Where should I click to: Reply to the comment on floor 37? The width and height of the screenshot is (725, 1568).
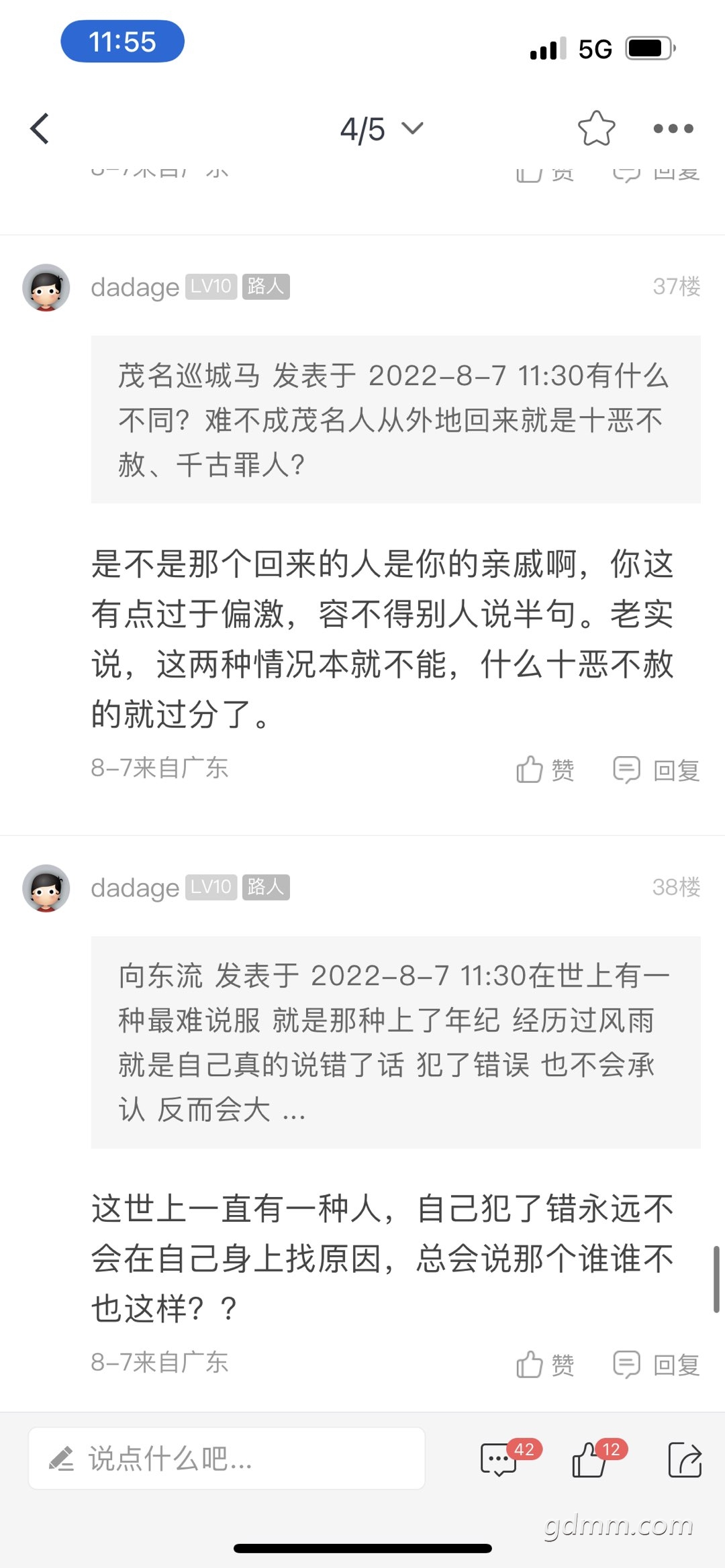click(657, 770)
